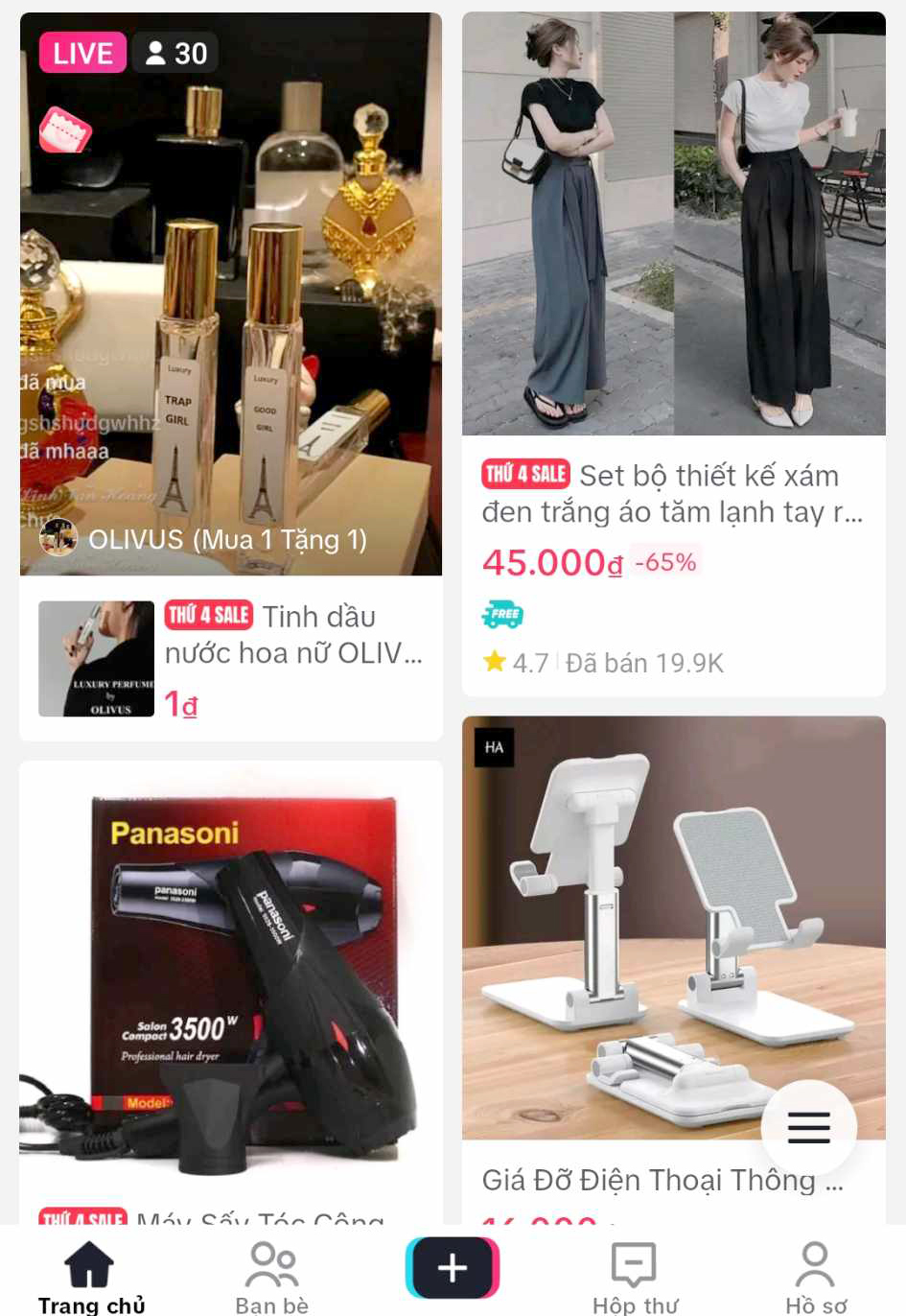This screenshot has height=1316, width=906.
Task: Open the grey black outfit set product
Action: coord(673,355)
